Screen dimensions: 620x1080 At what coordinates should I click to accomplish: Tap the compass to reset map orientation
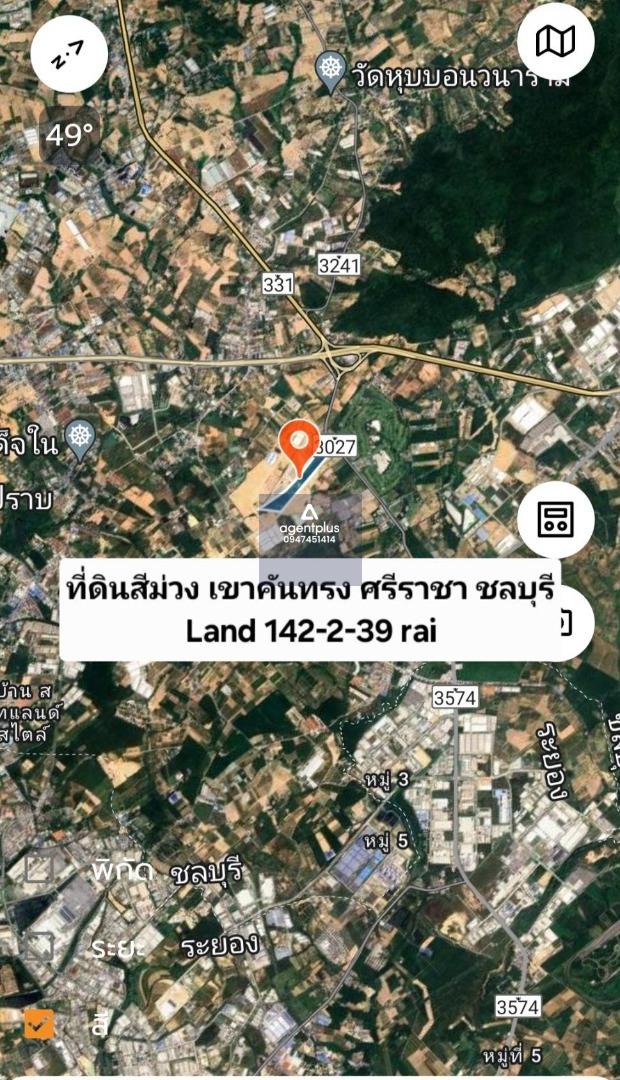69,54
